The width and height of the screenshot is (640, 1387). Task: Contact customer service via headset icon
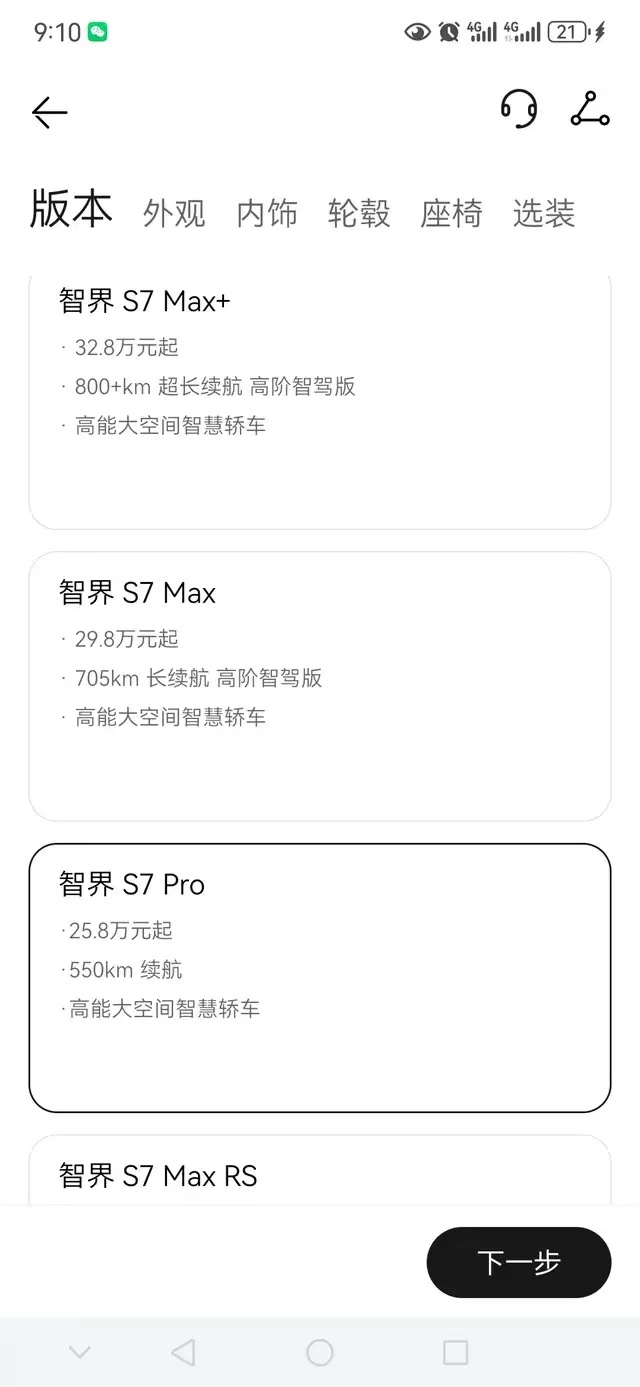(518, 109)
